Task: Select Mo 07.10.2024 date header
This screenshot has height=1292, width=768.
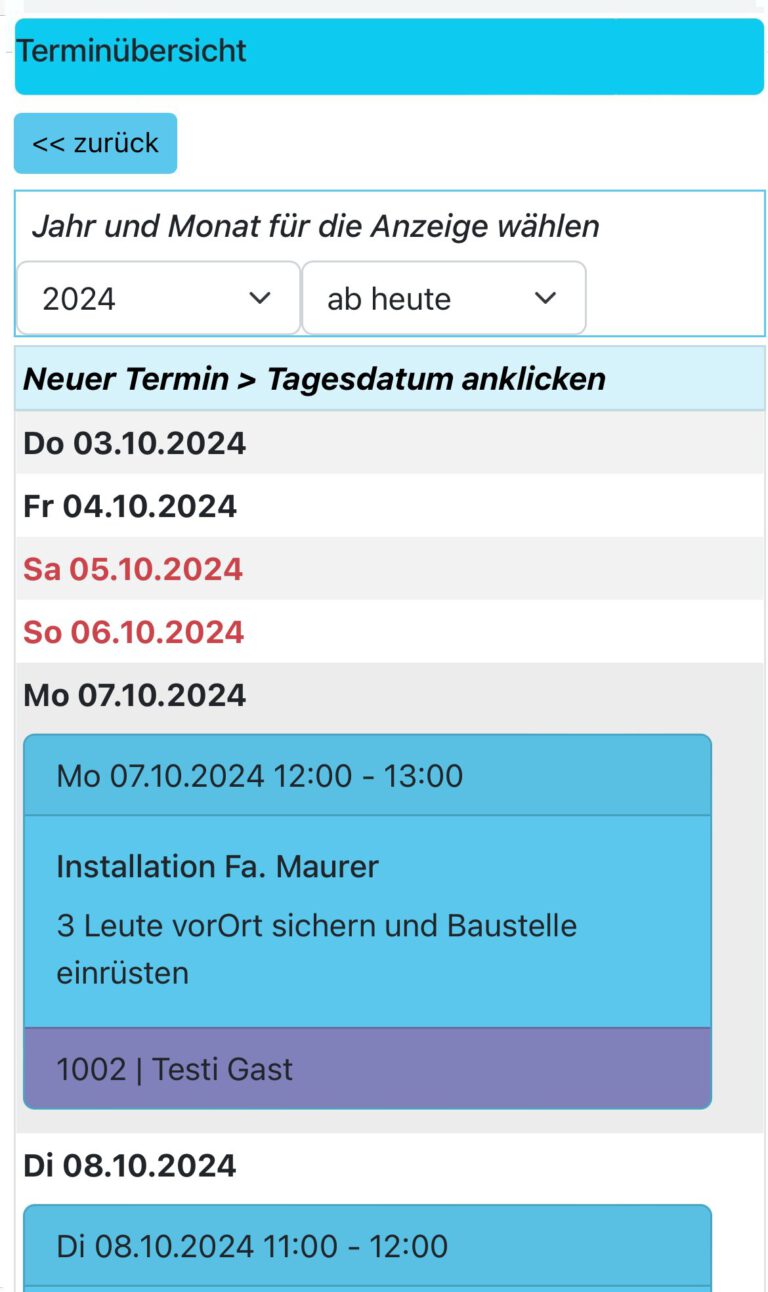Action: [135, 694]
